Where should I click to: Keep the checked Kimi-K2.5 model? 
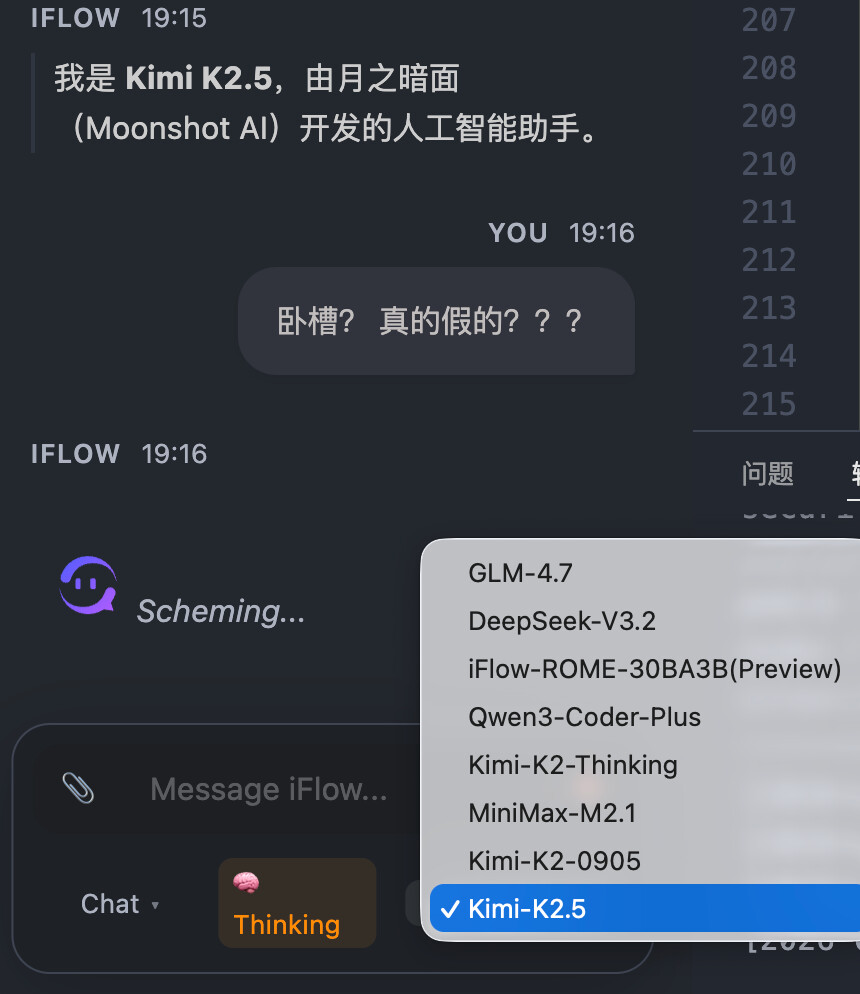(527, 909)
